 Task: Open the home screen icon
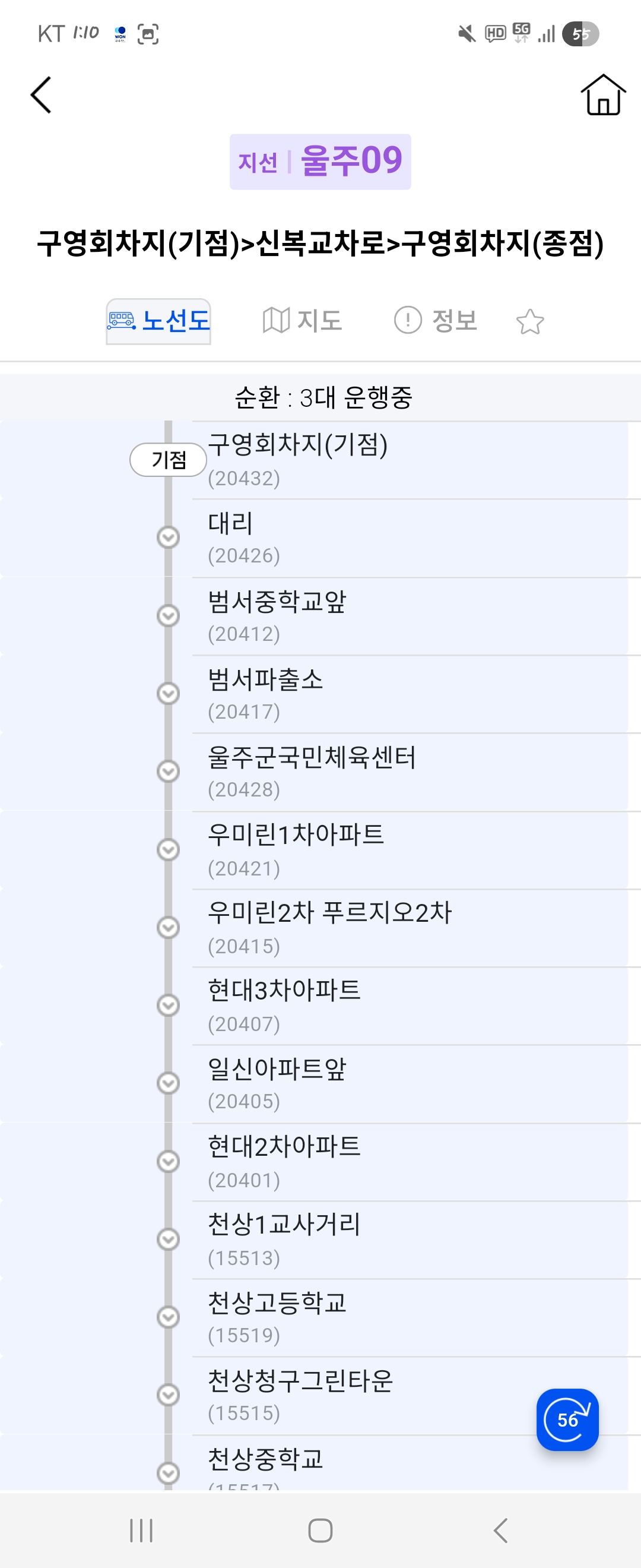(602, 96)
